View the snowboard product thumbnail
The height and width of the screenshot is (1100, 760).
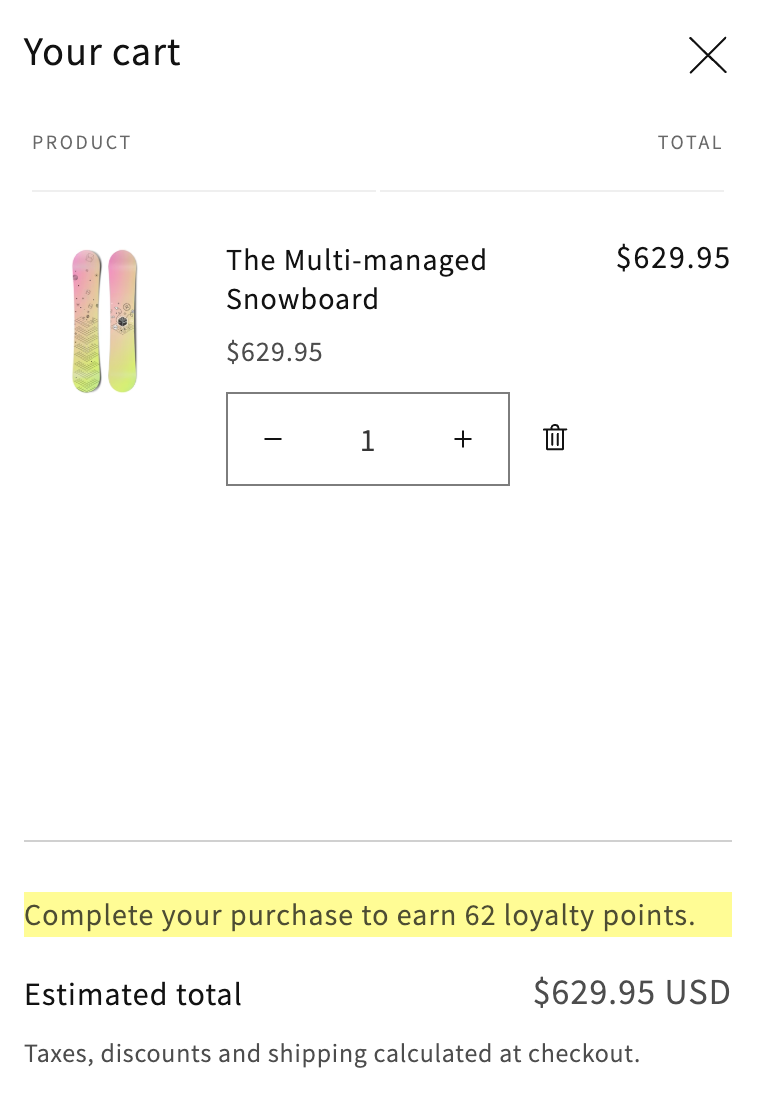click(x=103, y=319)
